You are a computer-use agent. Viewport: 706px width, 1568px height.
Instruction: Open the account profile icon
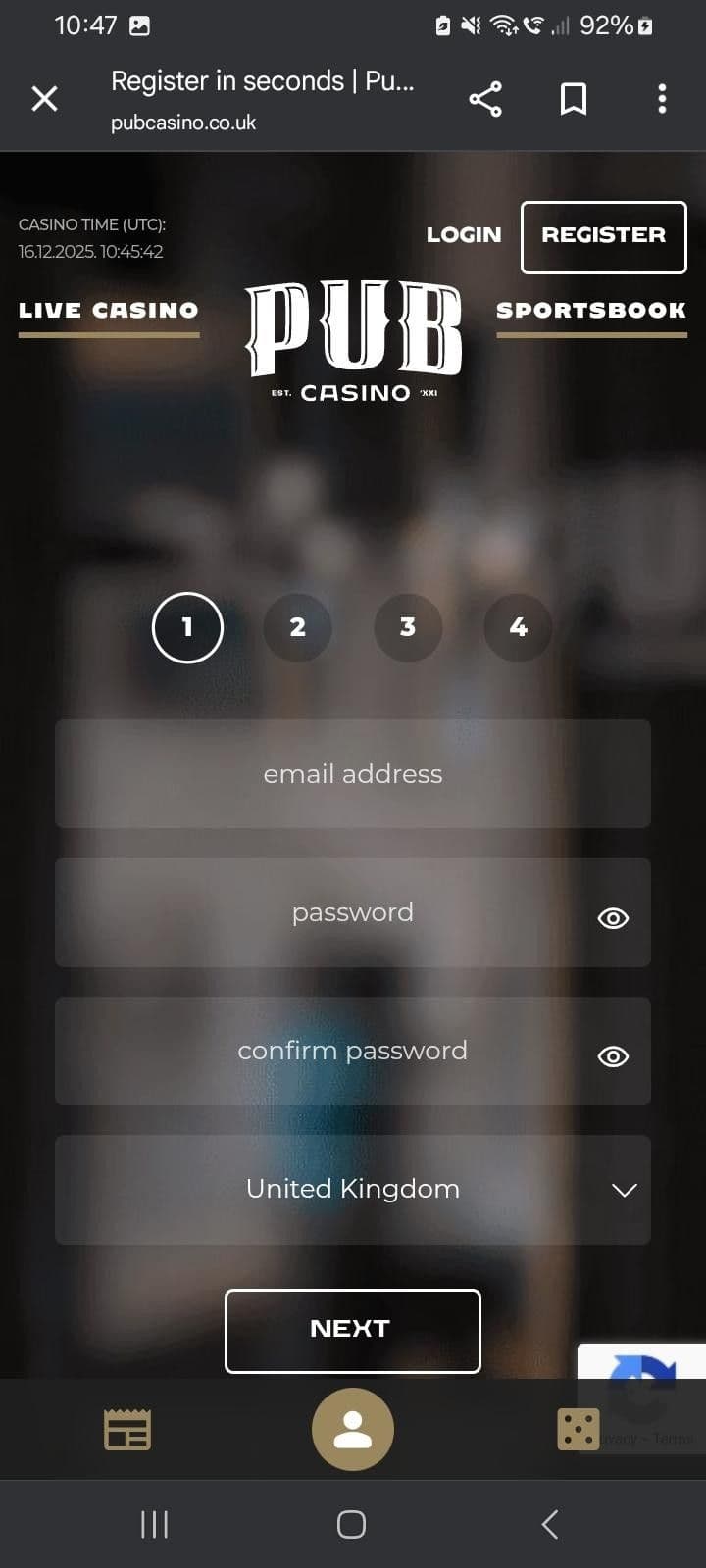pyautogui.click(x=353, y=1430)
